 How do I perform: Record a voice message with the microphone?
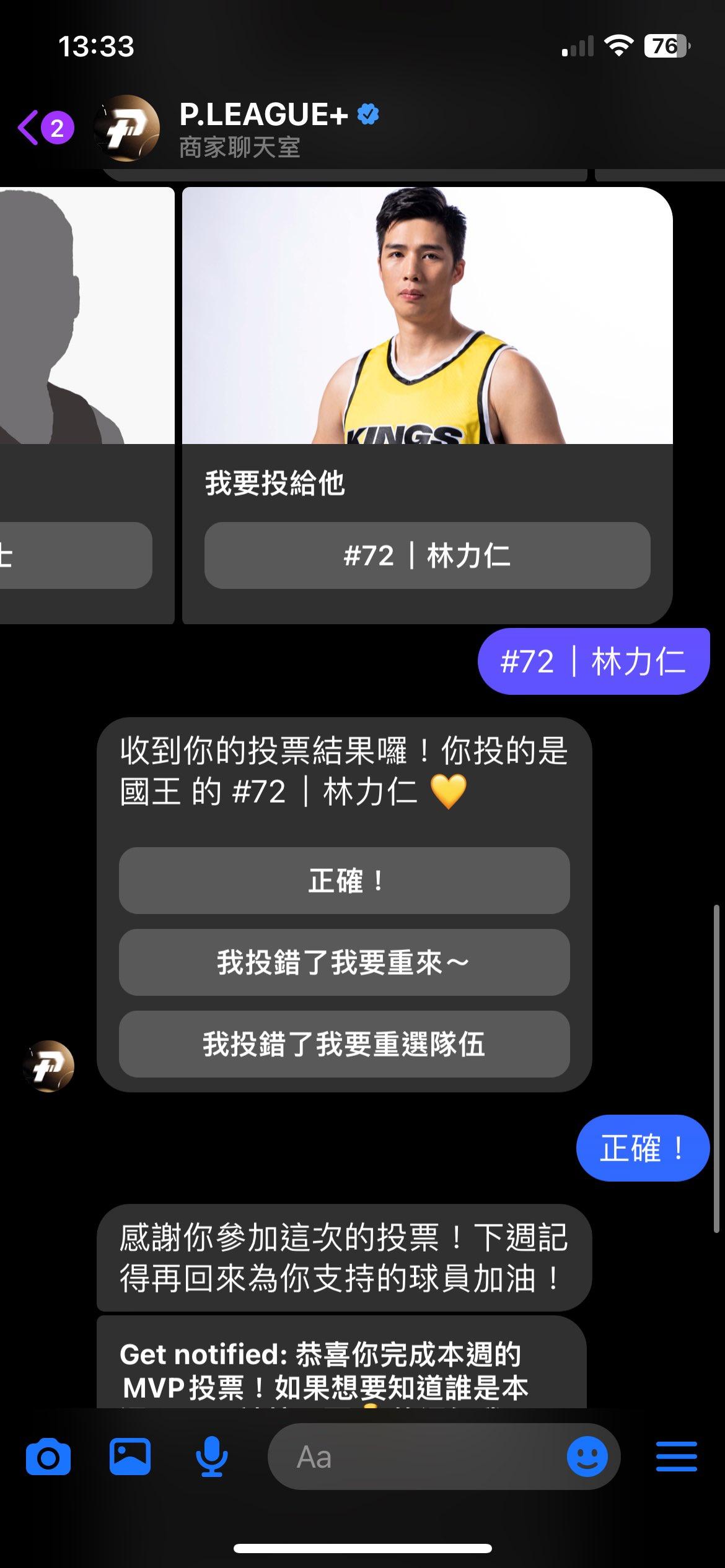tap(212, 1457)
